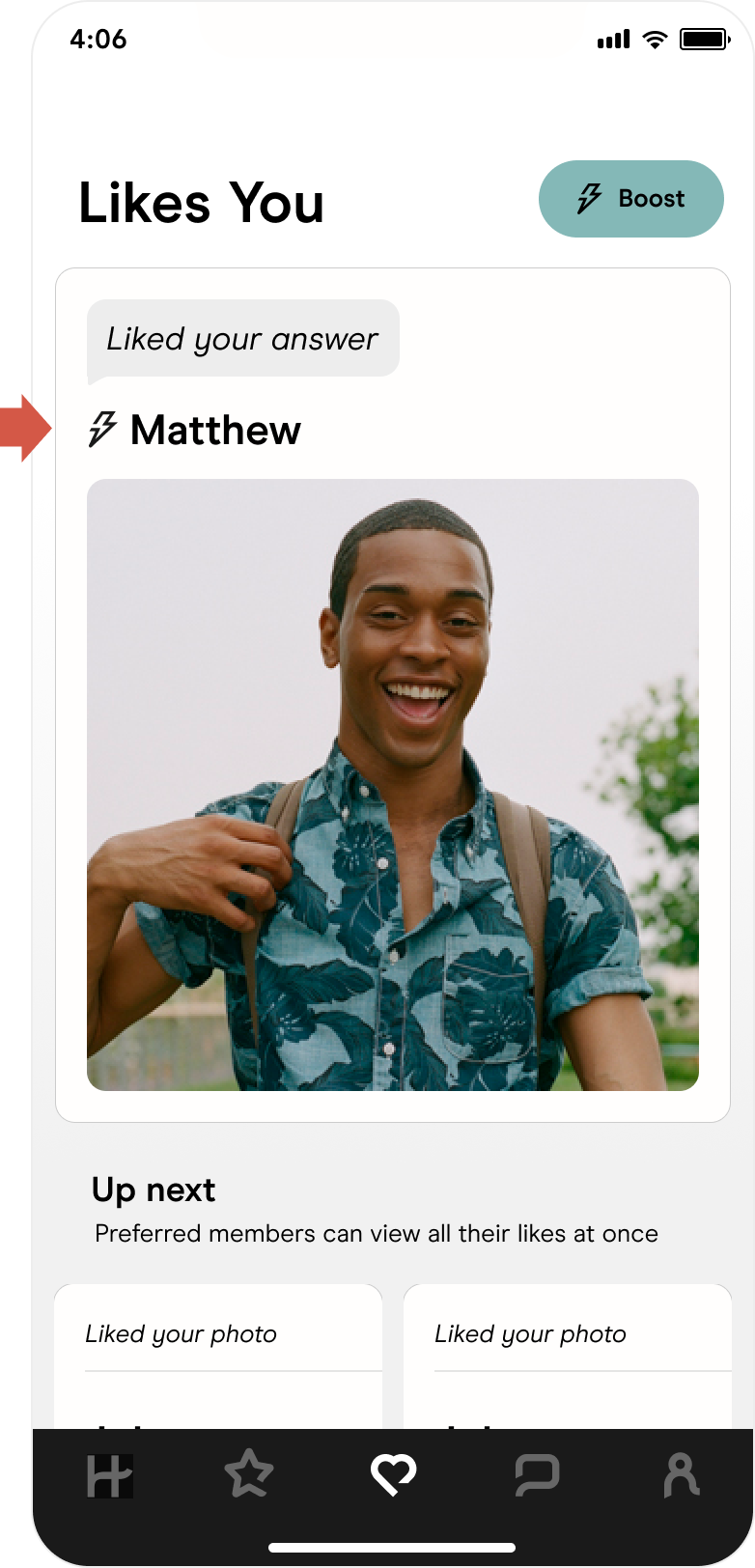Open the profile settings tab
The image size is (755, 1568).
click(681, 1474)
